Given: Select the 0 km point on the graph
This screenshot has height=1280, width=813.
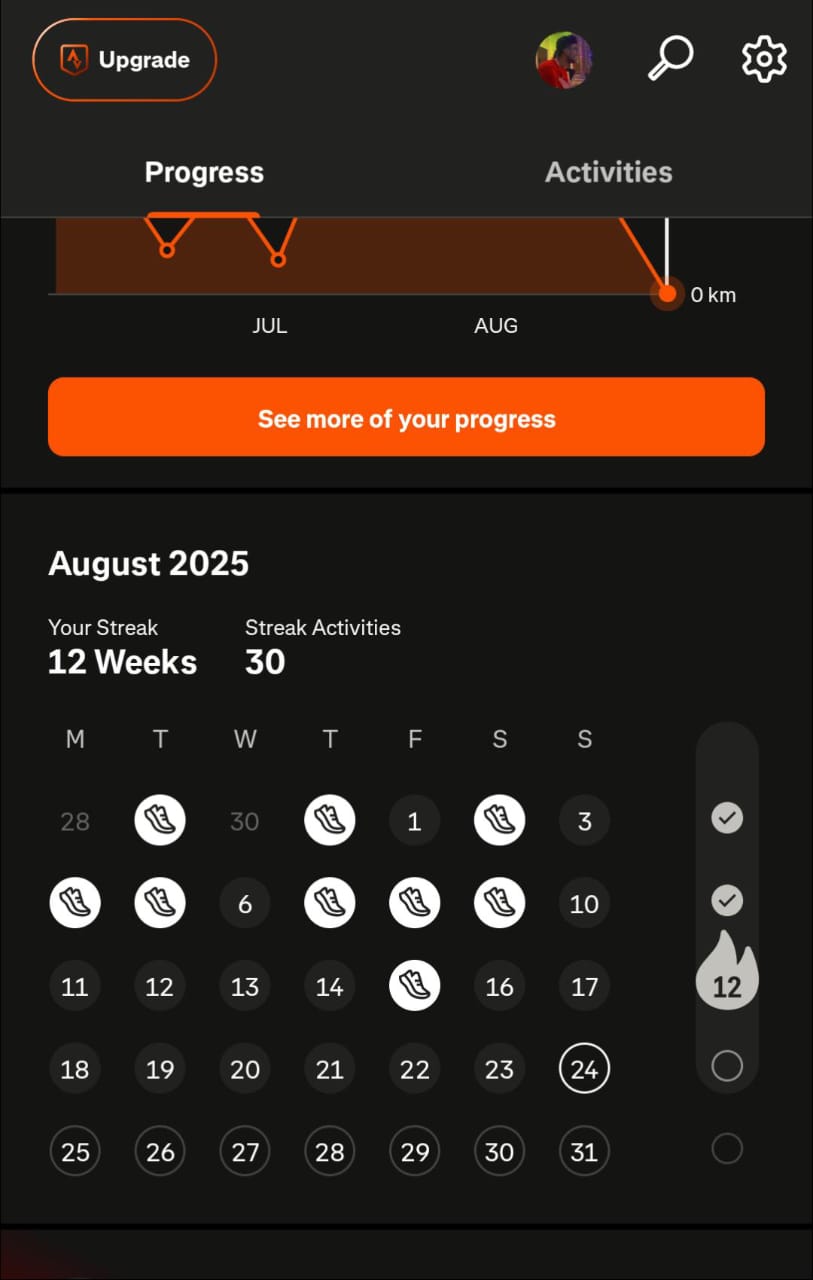Looking at the screenshot, I should [x=666, y=294].
